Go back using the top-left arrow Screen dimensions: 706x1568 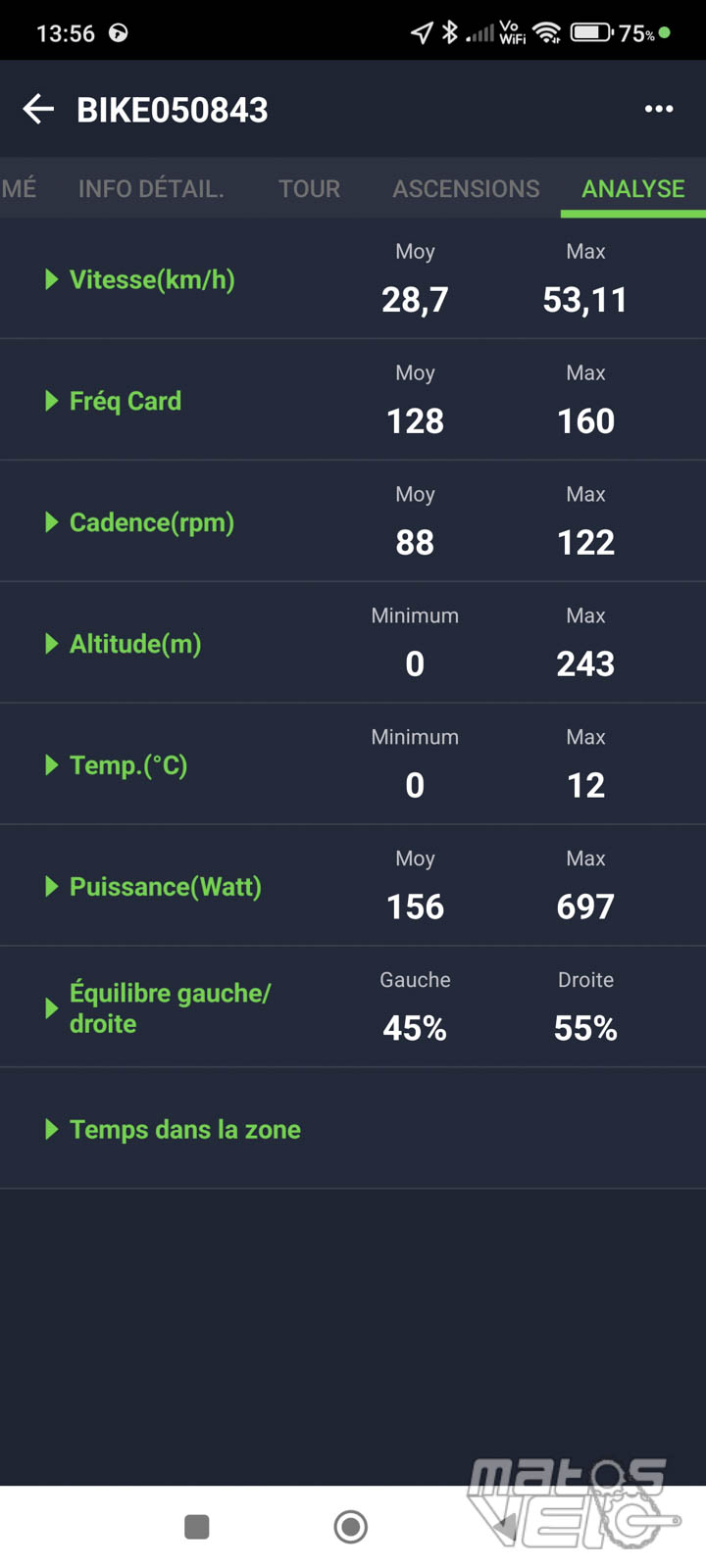[38, 109]
